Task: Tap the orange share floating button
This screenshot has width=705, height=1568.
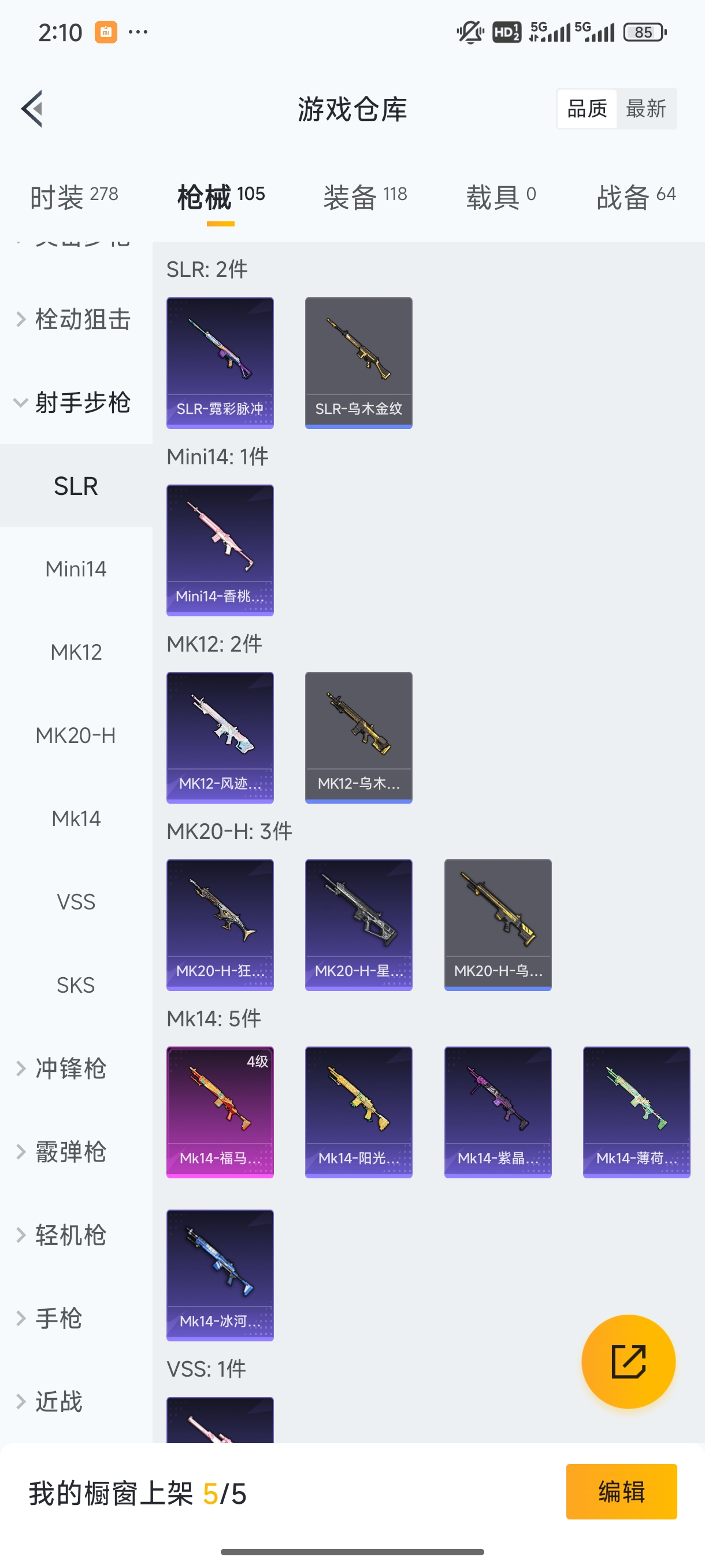Action: 628,1361
